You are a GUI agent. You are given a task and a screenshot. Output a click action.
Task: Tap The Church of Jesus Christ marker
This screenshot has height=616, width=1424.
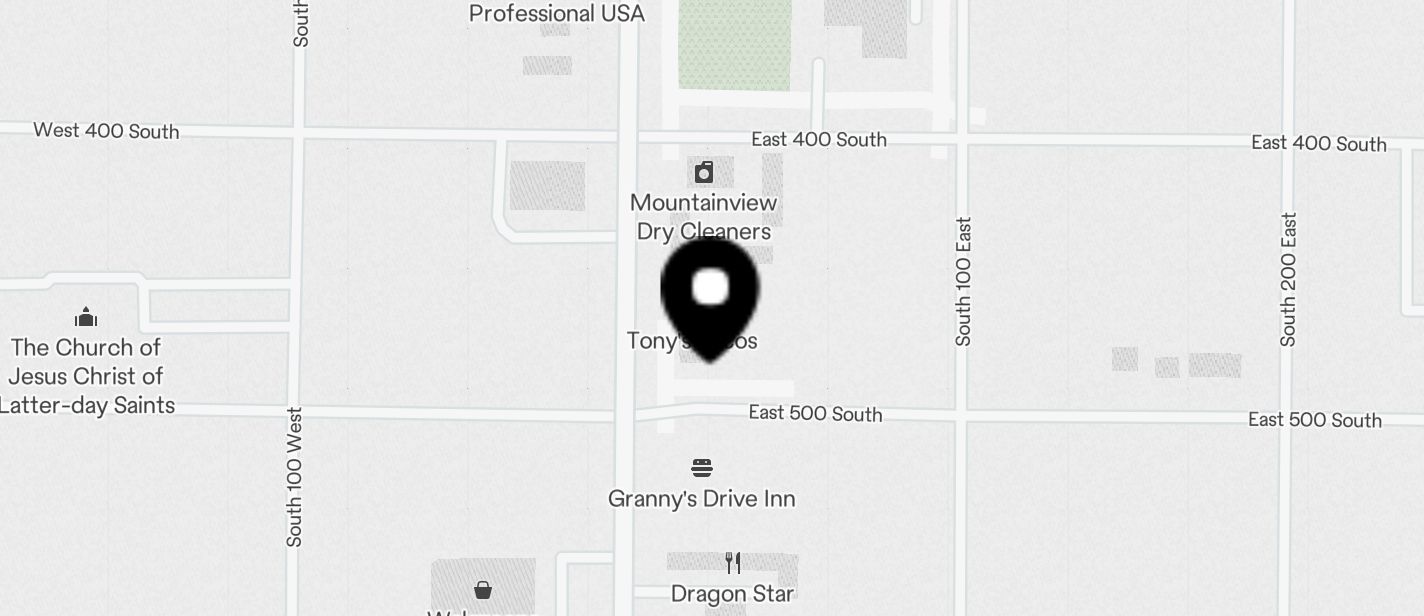[x=86, y=318]
